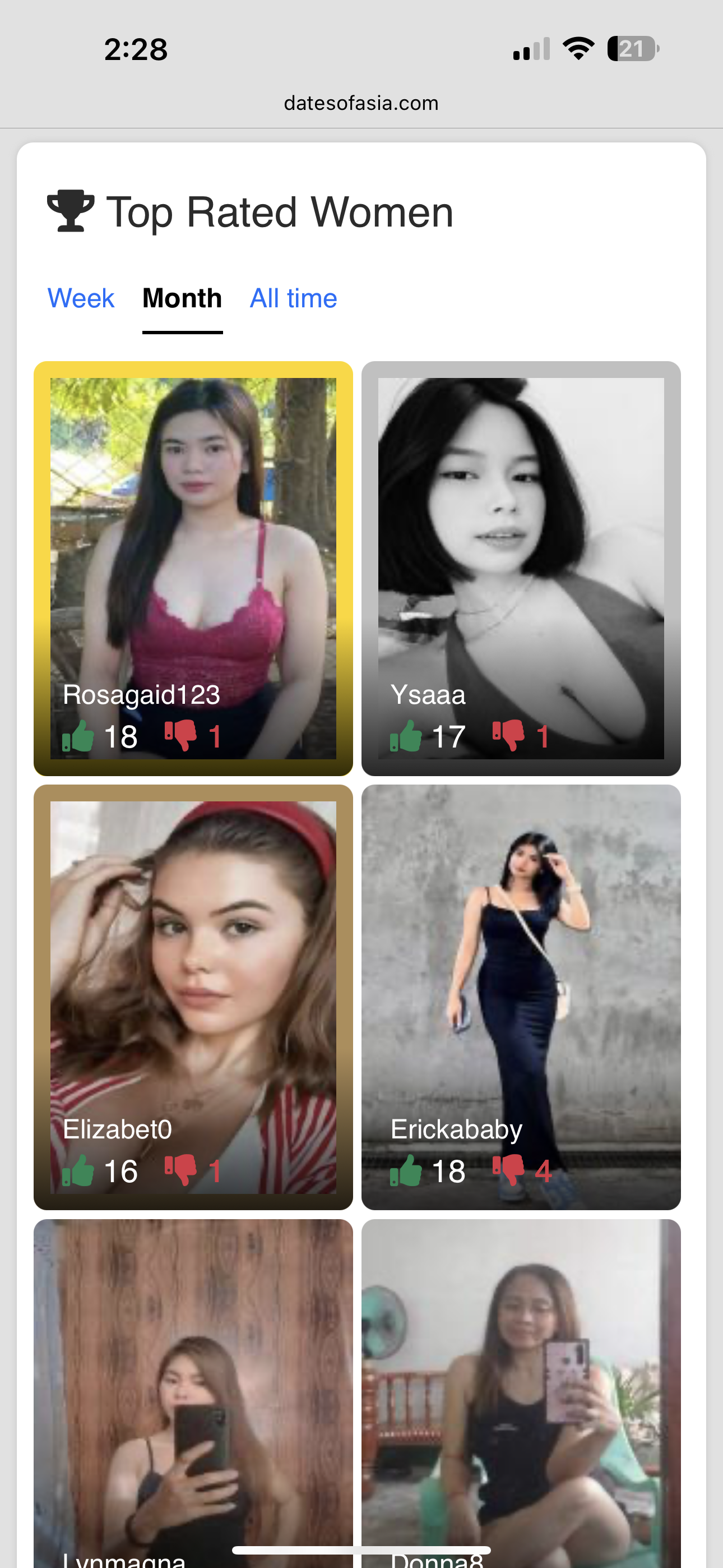Tap Erickababy's profile card
The height and width of the screenshot is (1568, 723).
[521, 996]
